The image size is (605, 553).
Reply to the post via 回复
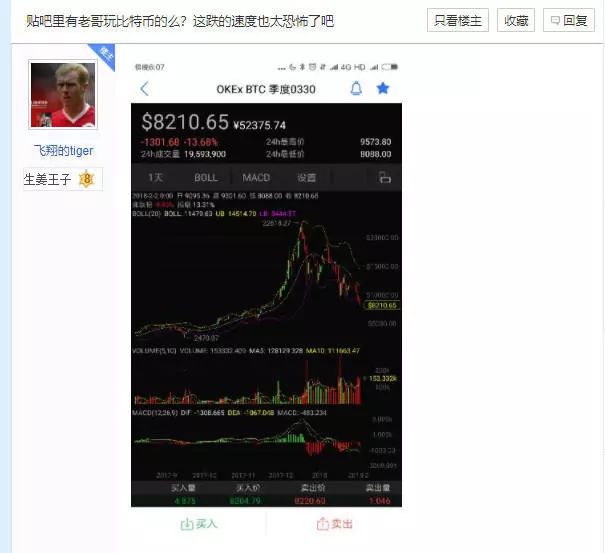coord(569,20)
